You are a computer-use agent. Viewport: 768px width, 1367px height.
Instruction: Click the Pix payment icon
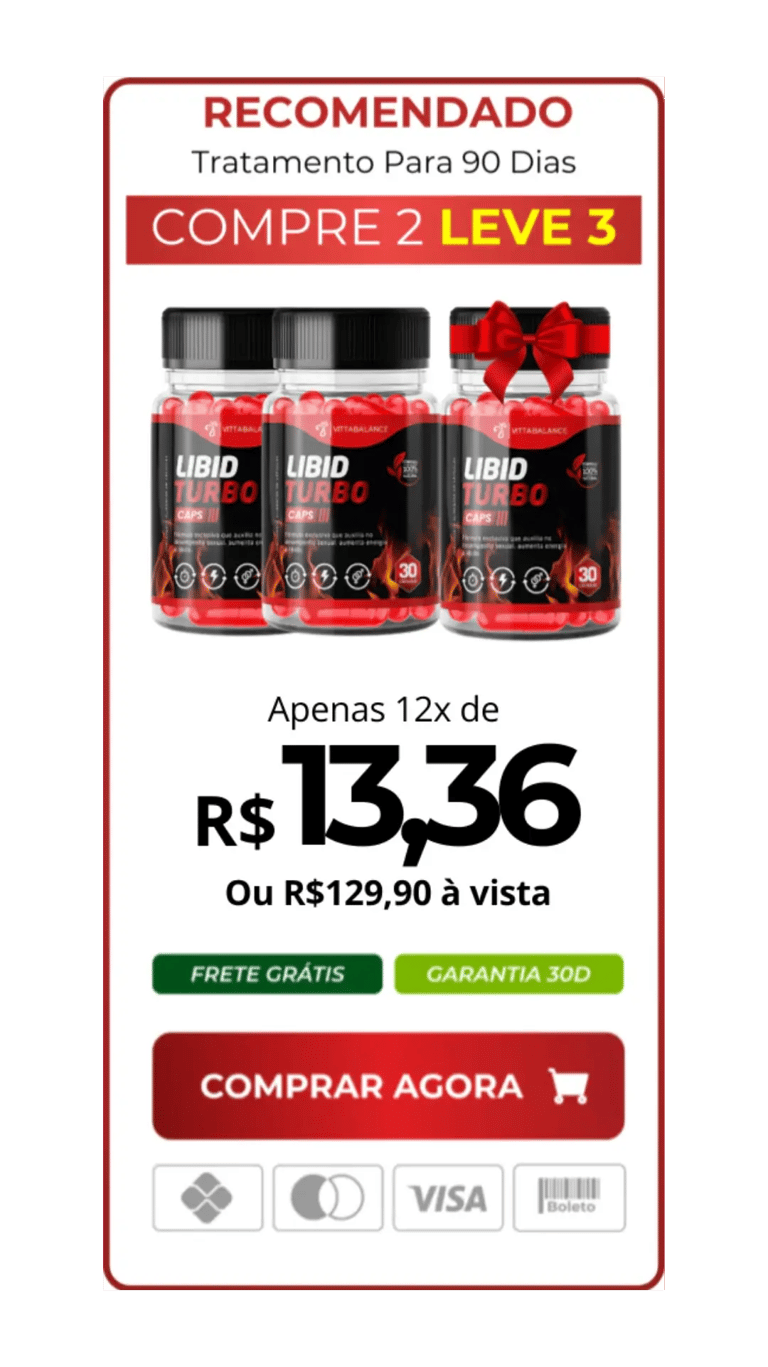pos(207,1197)
